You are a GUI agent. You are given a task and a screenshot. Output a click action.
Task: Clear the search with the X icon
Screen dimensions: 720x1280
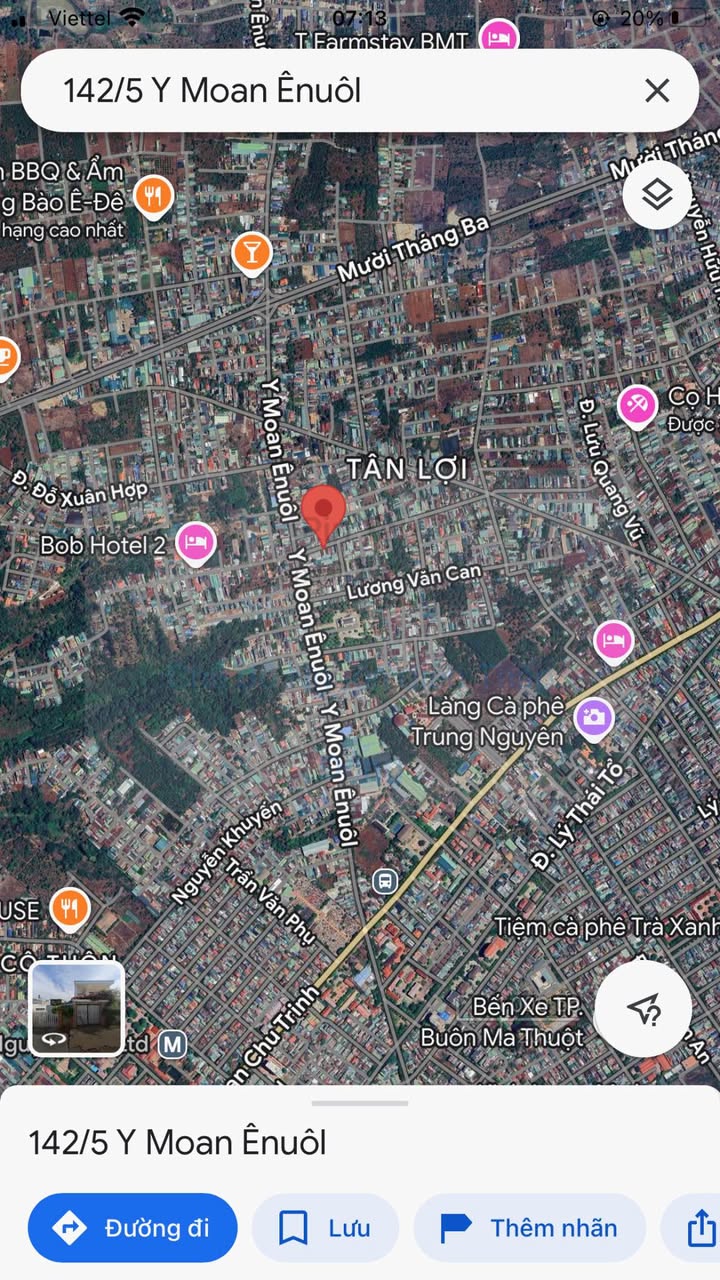(x=657, y=91)
